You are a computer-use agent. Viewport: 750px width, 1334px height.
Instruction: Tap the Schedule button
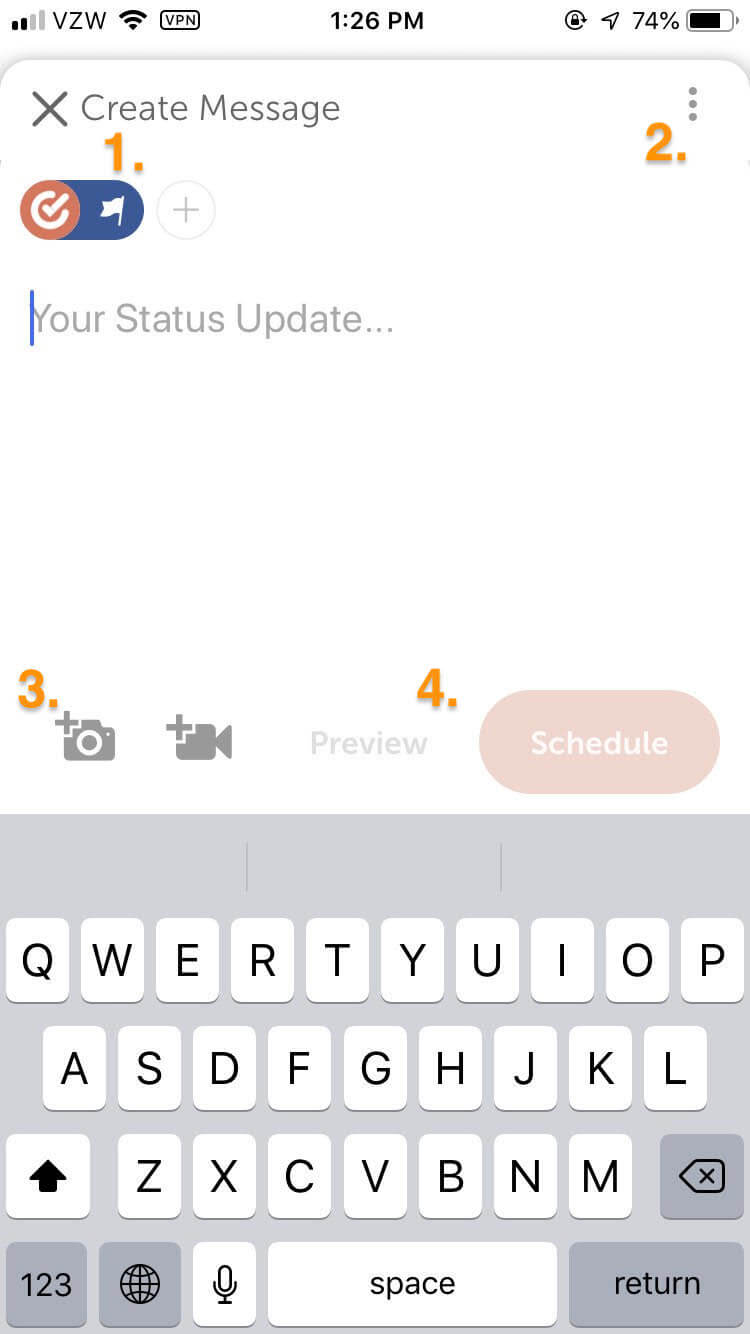[x=599, y=742]
